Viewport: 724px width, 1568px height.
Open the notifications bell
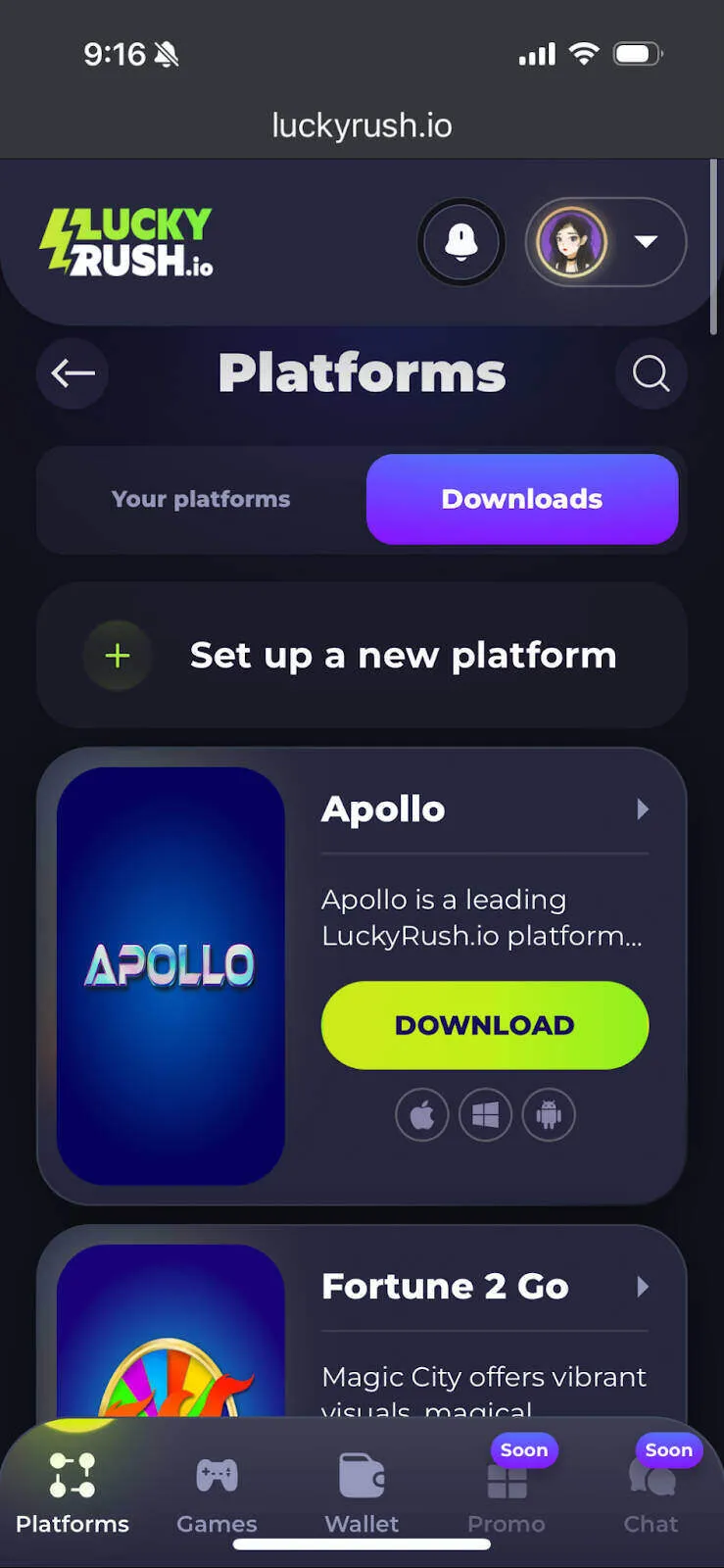pos(460,242)
